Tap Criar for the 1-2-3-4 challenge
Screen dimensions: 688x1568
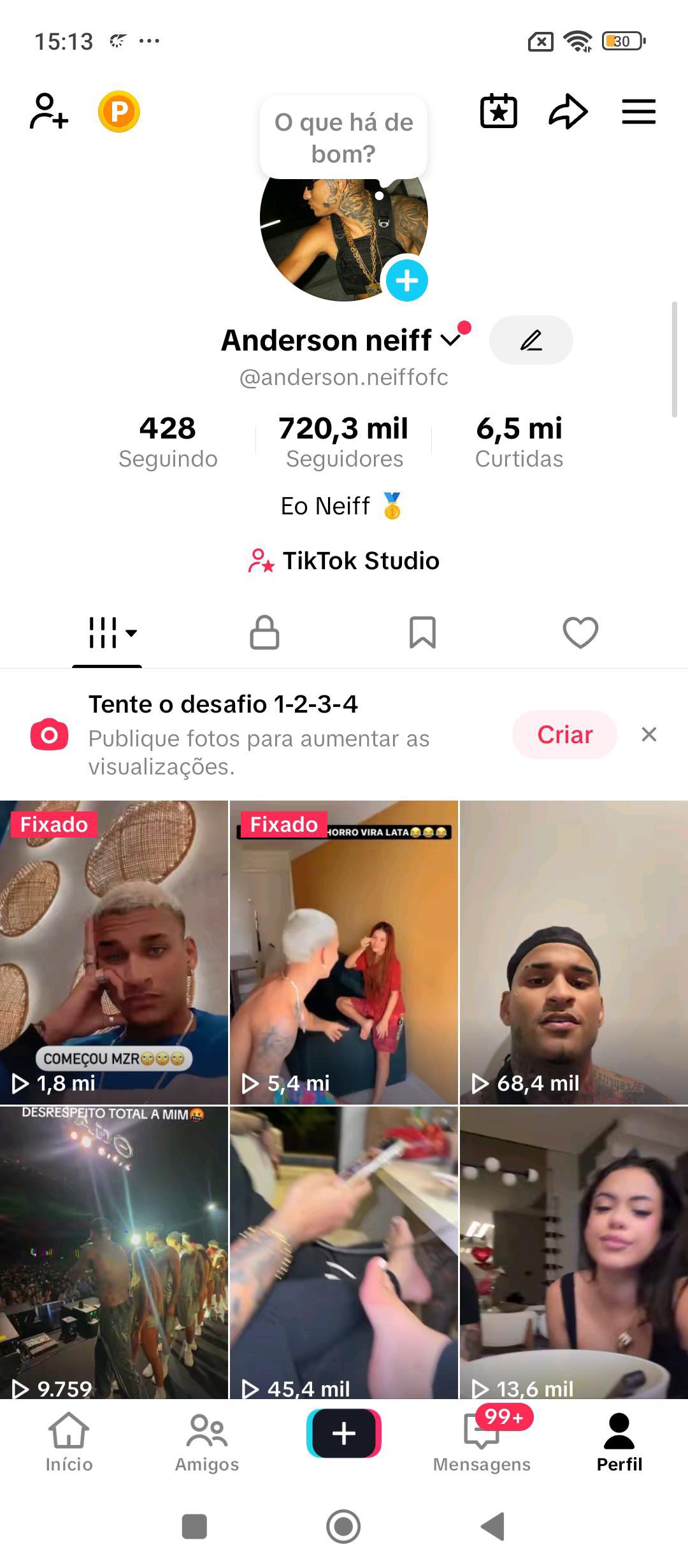point(564,734)
